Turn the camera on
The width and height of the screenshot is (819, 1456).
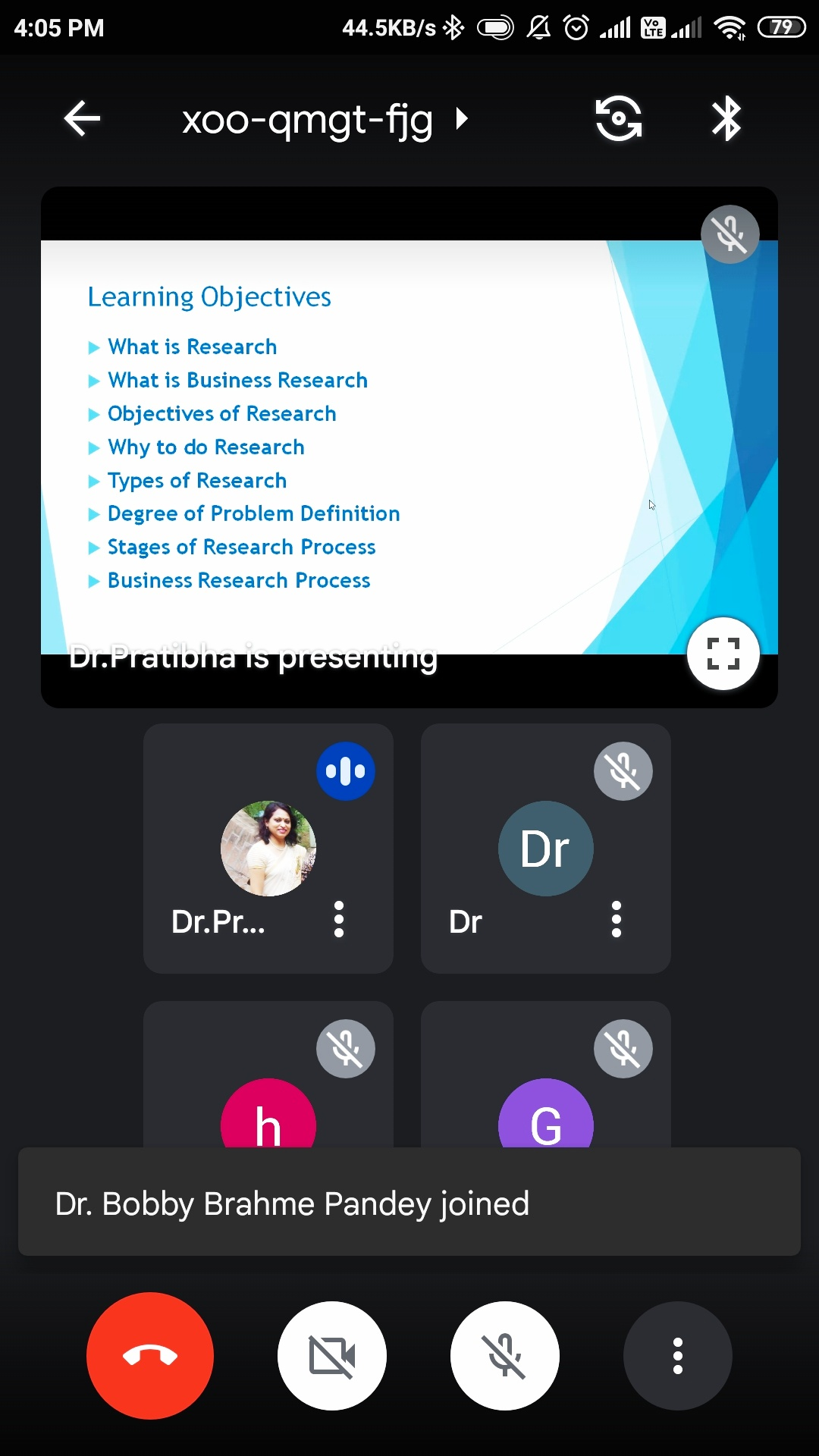click(332, 1355)
